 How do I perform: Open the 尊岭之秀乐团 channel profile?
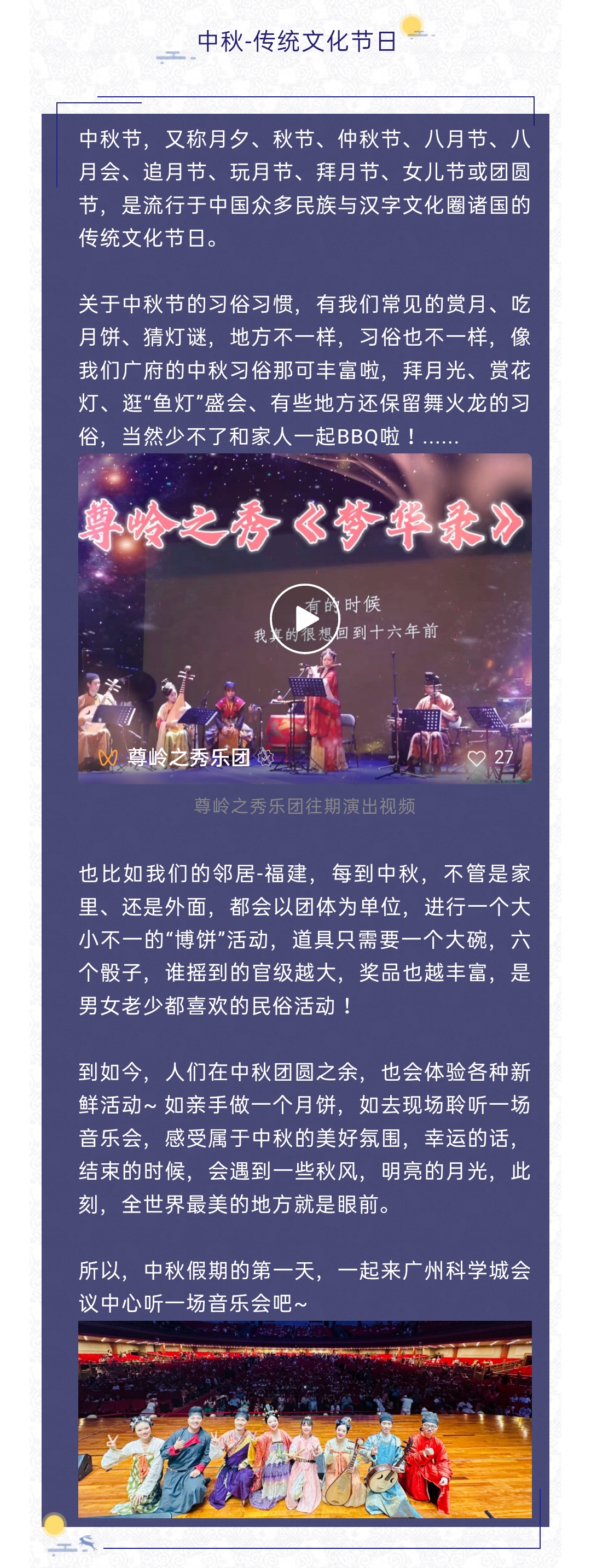(x=188, y=757)
